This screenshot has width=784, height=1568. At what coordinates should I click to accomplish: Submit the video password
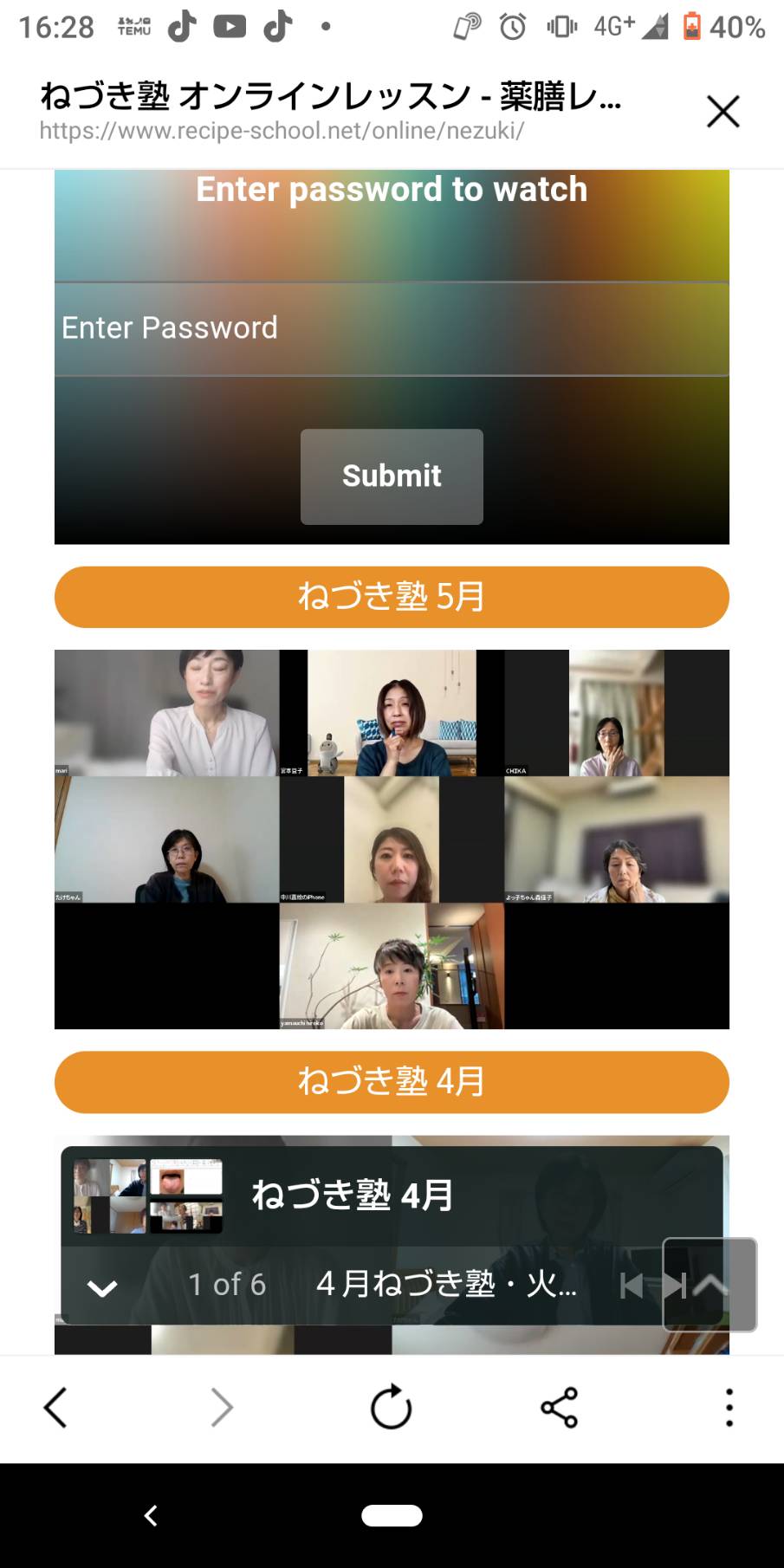(392, 476)
